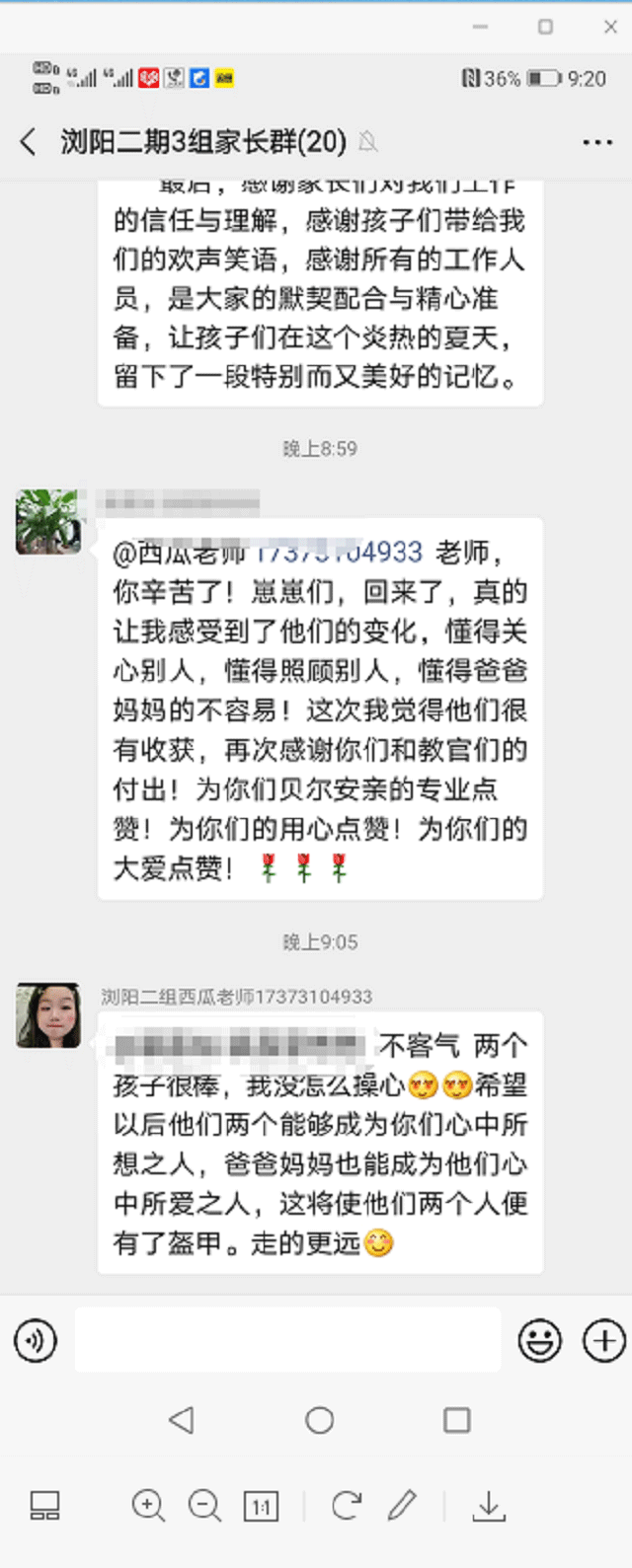Open the plant avatar's profile
This screenshot has height=1568, width=632.
pos(48,522)
